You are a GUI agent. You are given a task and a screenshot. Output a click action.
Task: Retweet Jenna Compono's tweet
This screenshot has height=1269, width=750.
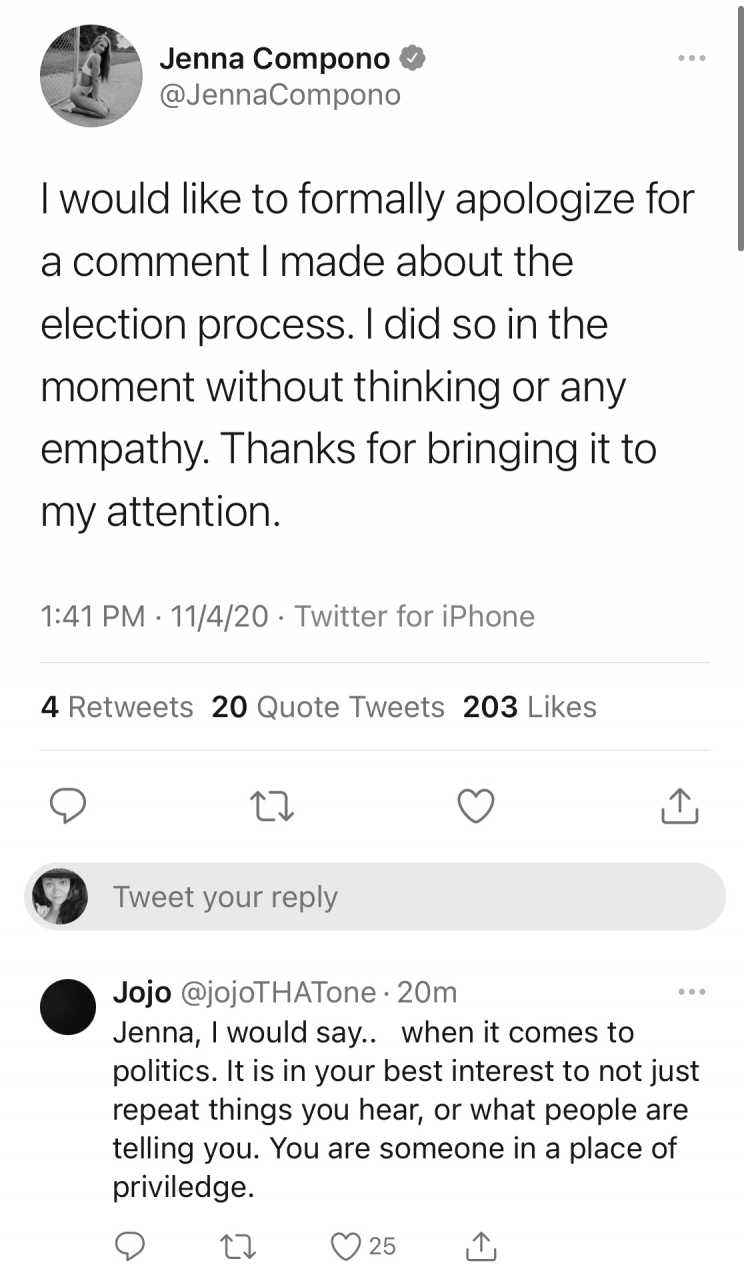tap(273, 806)
